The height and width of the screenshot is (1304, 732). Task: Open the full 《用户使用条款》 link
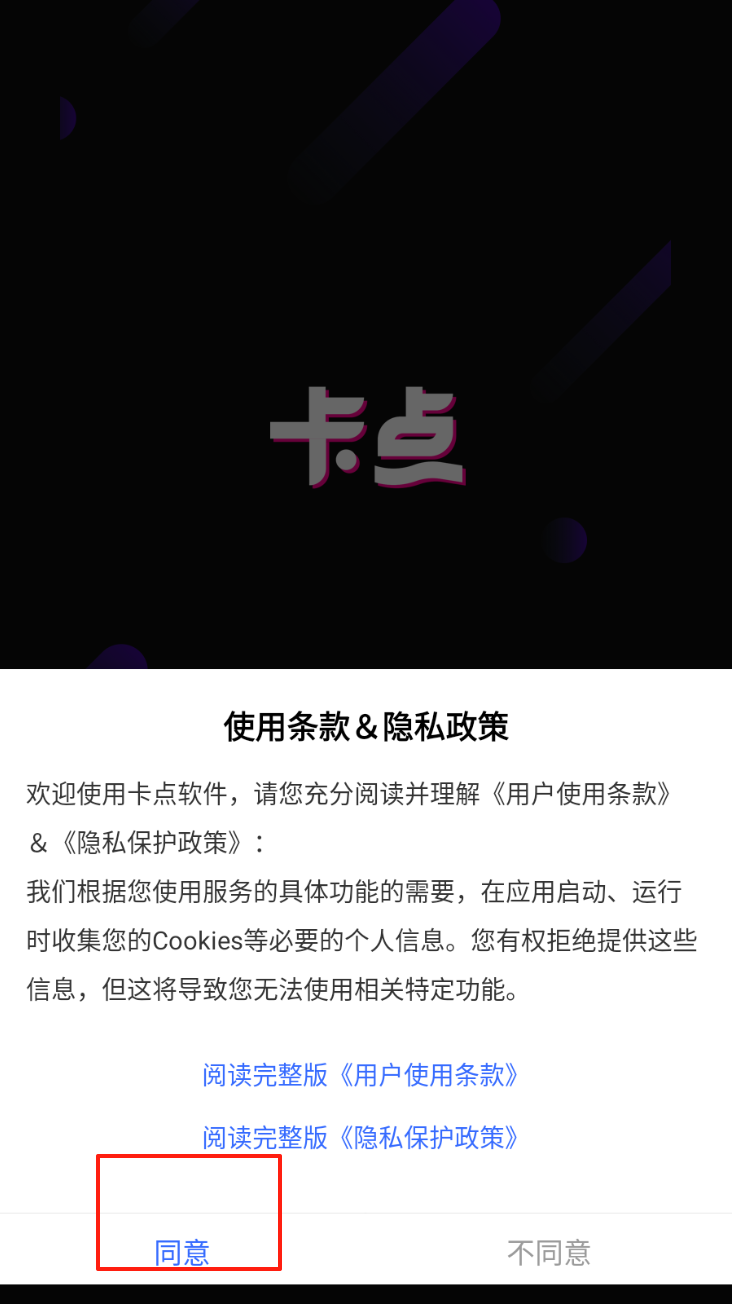click(x=362, y=1075)
